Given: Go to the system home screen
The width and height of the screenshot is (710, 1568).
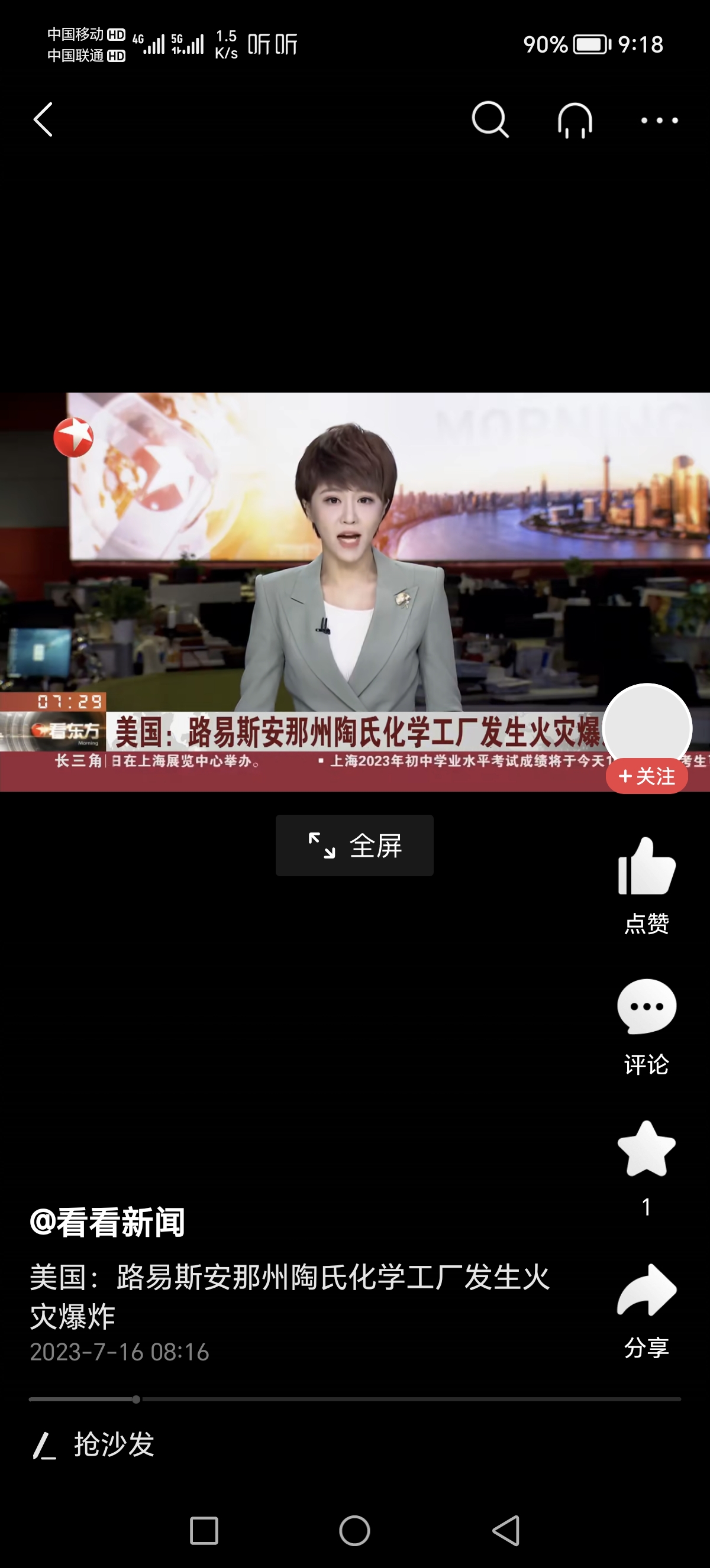Looking at the screenshot, I should [x=355, y=1530].
